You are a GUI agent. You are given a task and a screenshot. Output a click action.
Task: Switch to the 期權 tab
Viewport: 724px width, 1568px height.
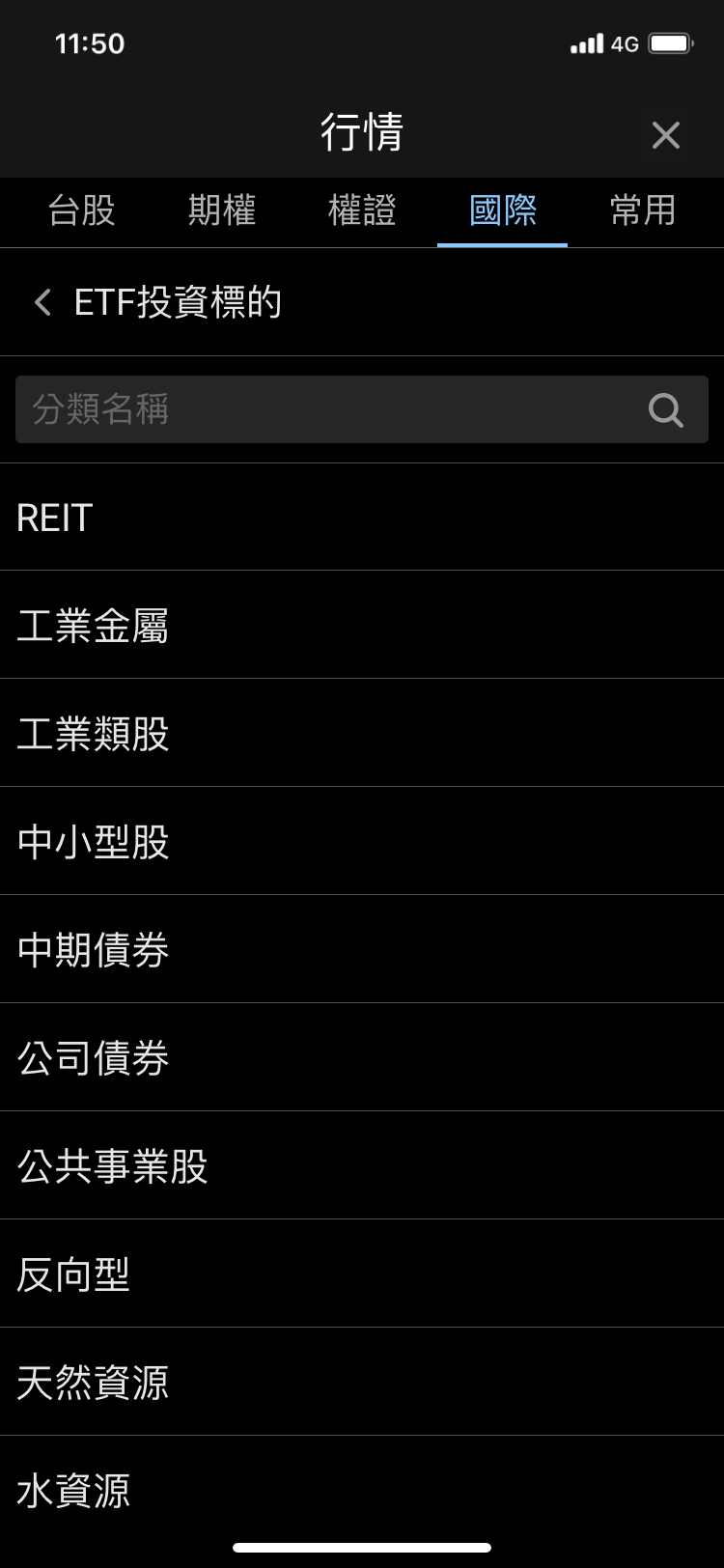point(222,210)
